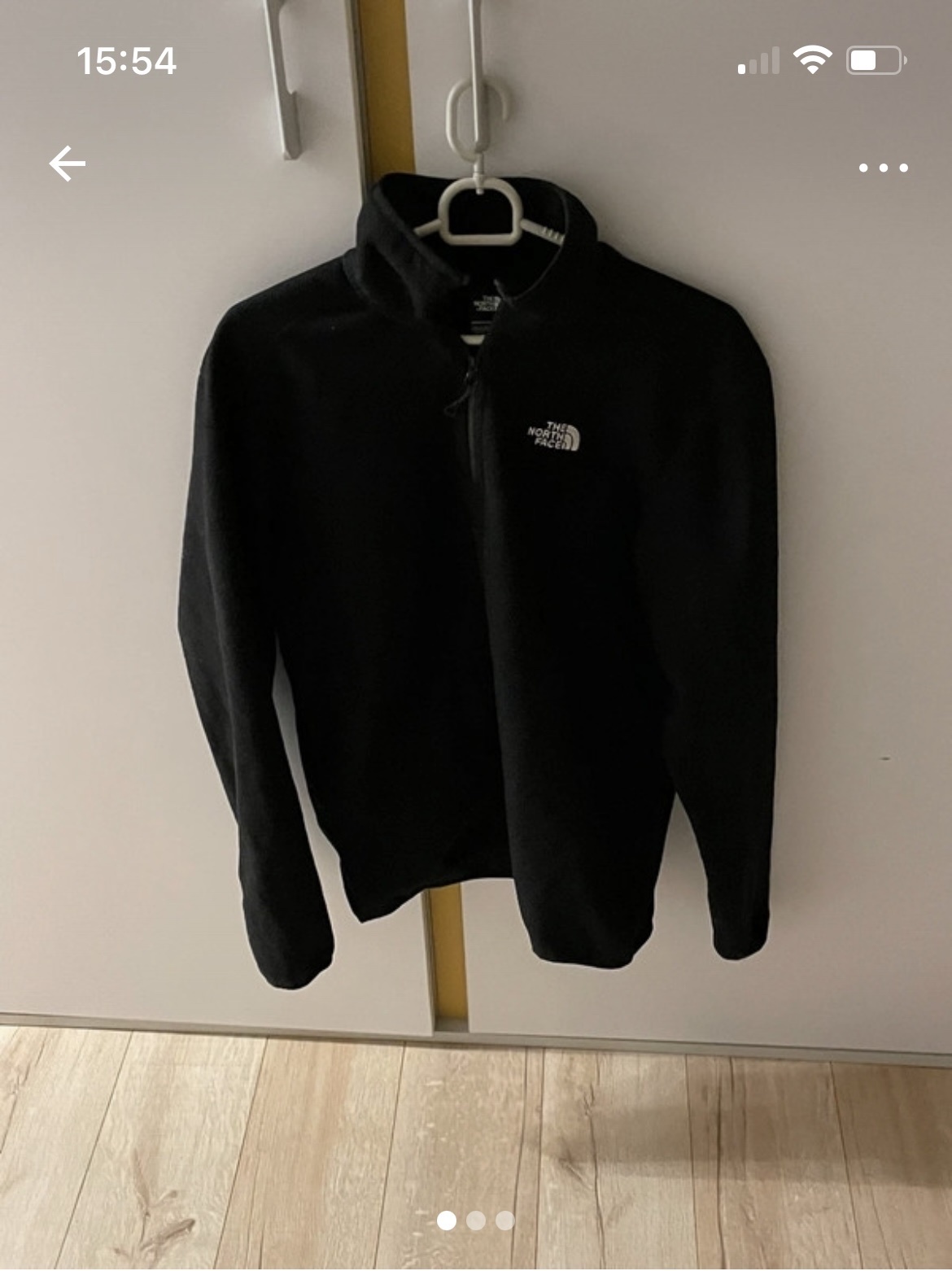Jump to the second photo indicator dot
952x1271 pixels.
click(x=476, y=1220)
